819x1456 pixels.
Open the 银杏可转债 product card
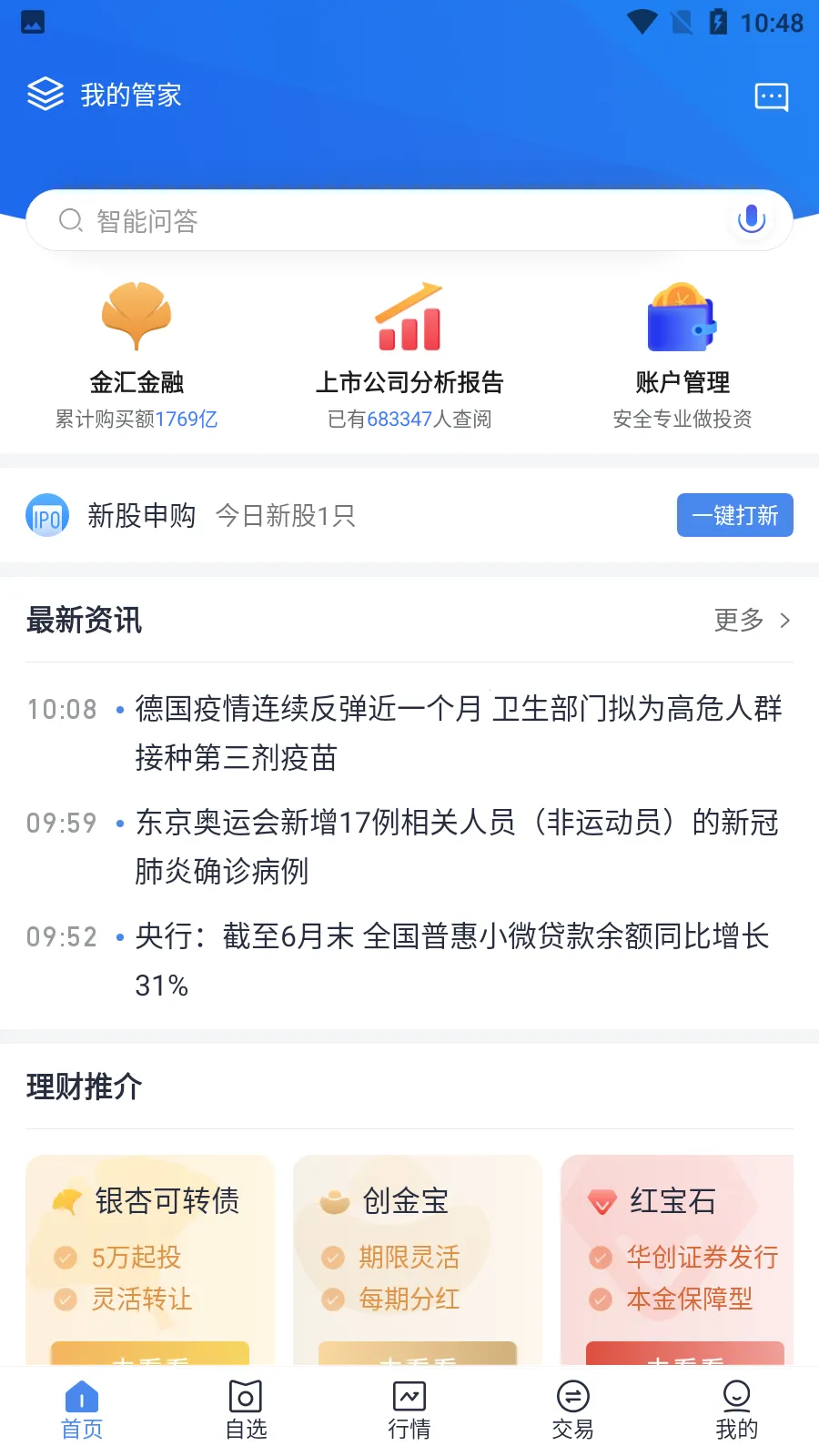(x=149, y=1265)
